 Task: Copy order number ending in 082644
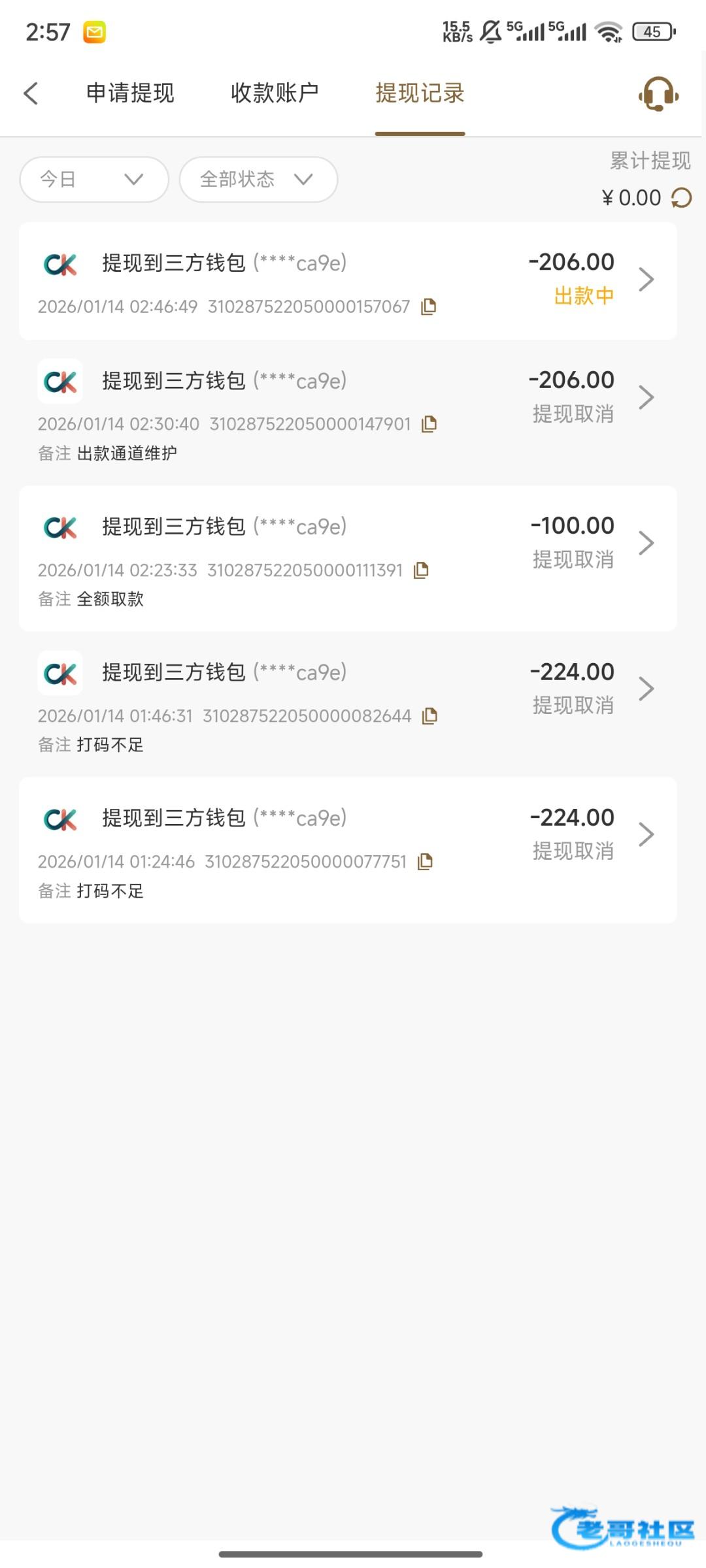coord(429,716)
